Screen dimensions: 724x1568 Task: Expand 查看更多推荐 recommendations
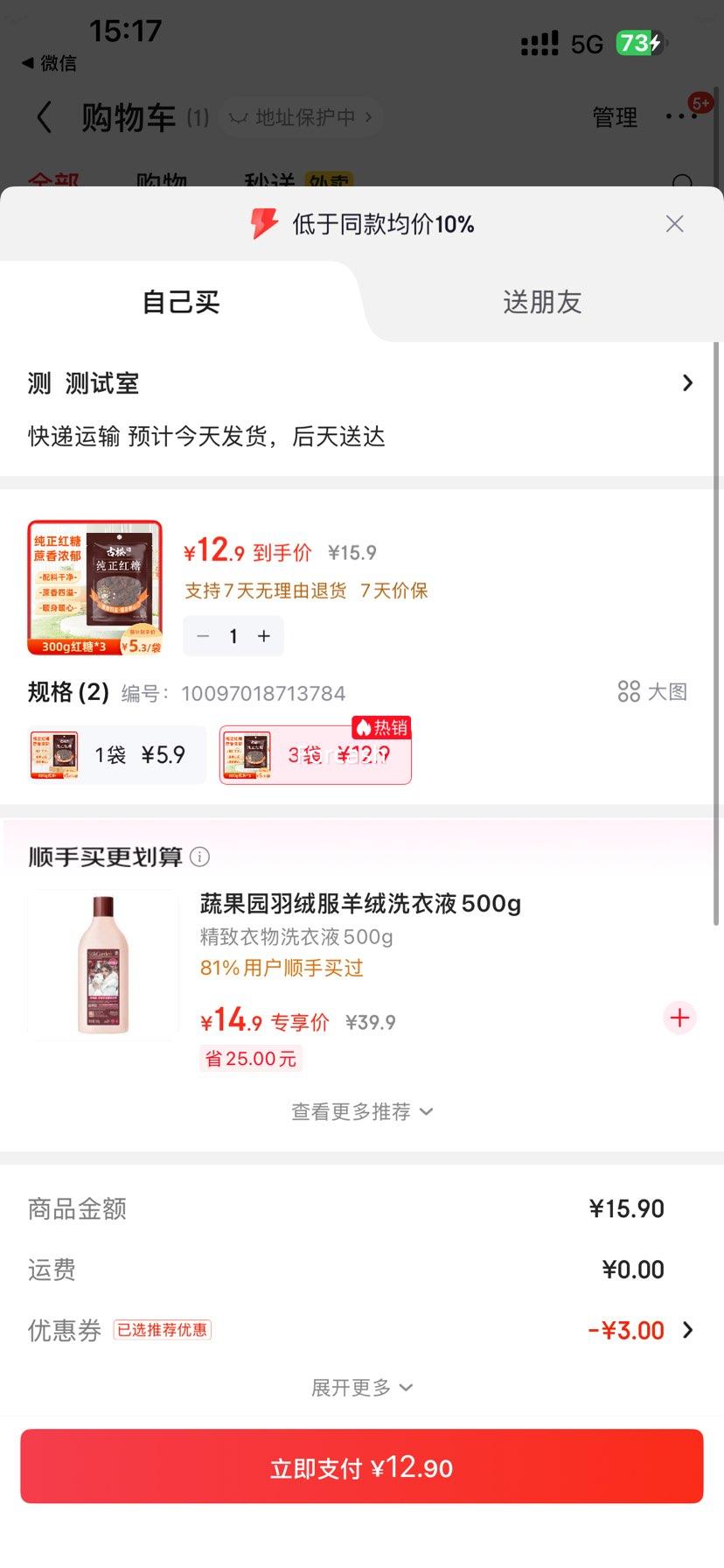click(x=362, y=1111)
